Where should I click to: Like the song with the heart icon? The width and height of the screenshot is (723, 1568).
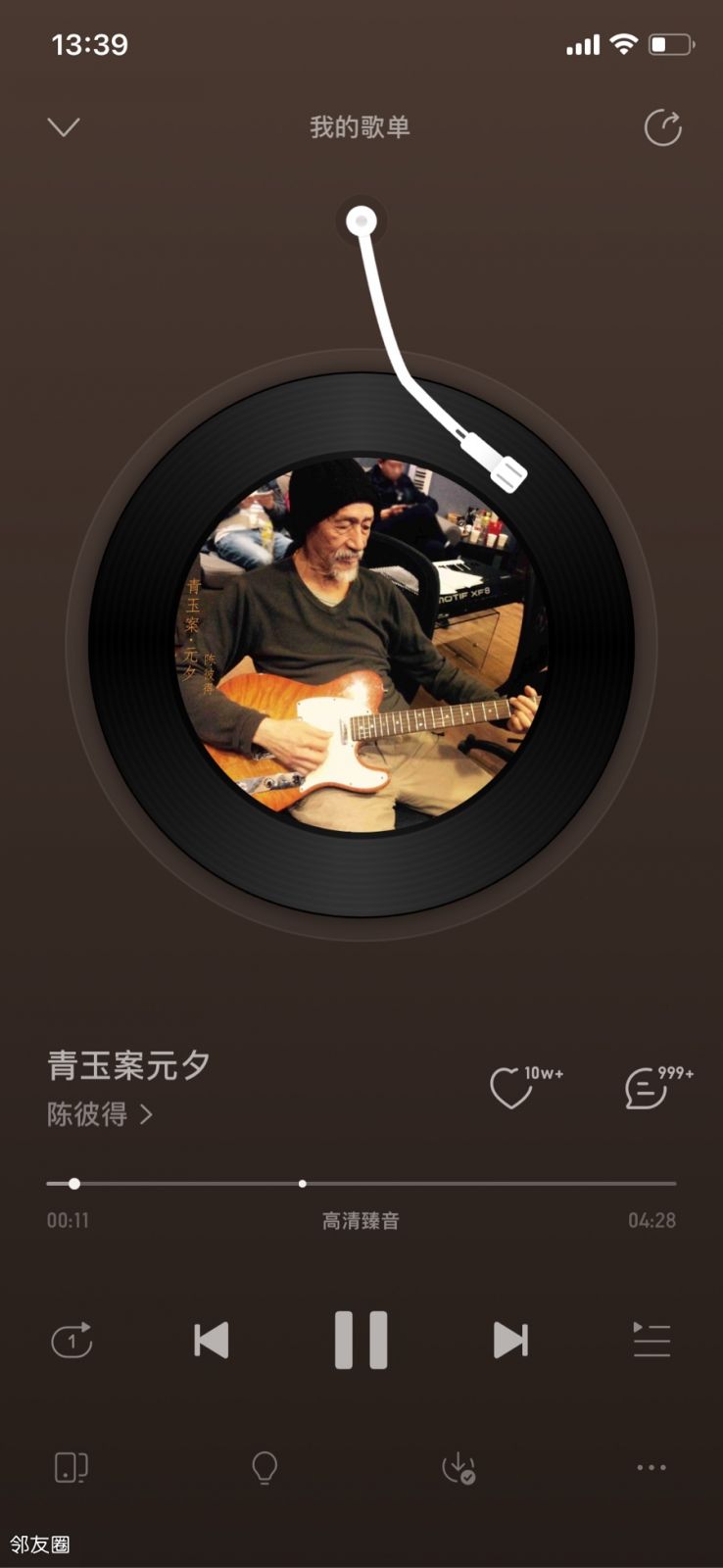tap(511, 1088)
